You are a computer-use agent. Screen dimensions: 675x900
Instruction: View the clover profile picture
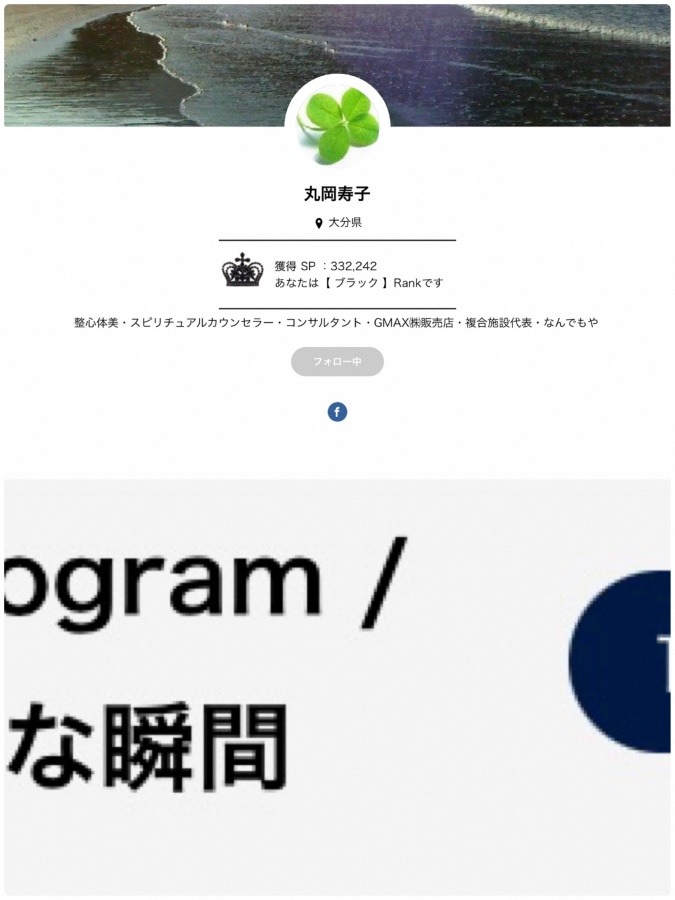point(337,124)
